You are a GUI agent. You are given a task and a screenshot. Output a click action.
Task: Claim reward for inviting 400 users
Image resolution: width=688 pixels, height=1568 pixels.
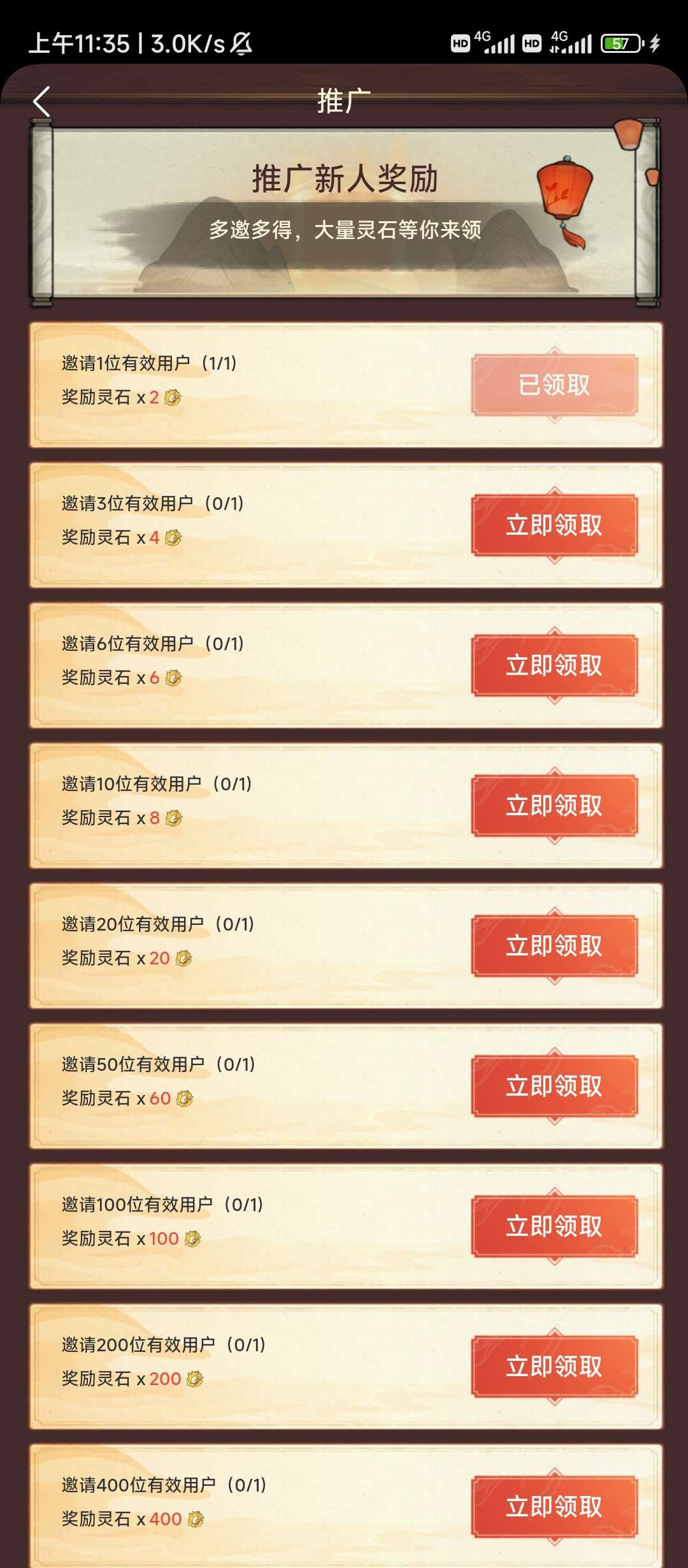tap(554, 1507)
